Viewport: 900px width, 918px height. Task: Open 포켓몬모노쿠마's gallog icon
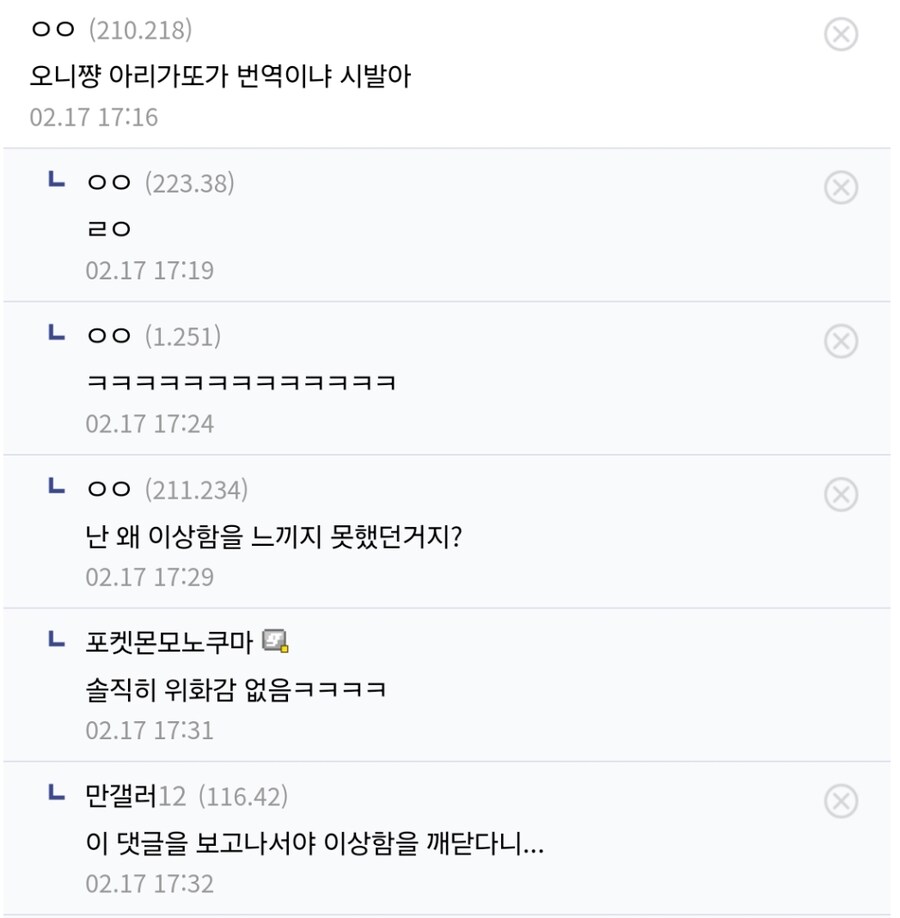tap(275, 641)
